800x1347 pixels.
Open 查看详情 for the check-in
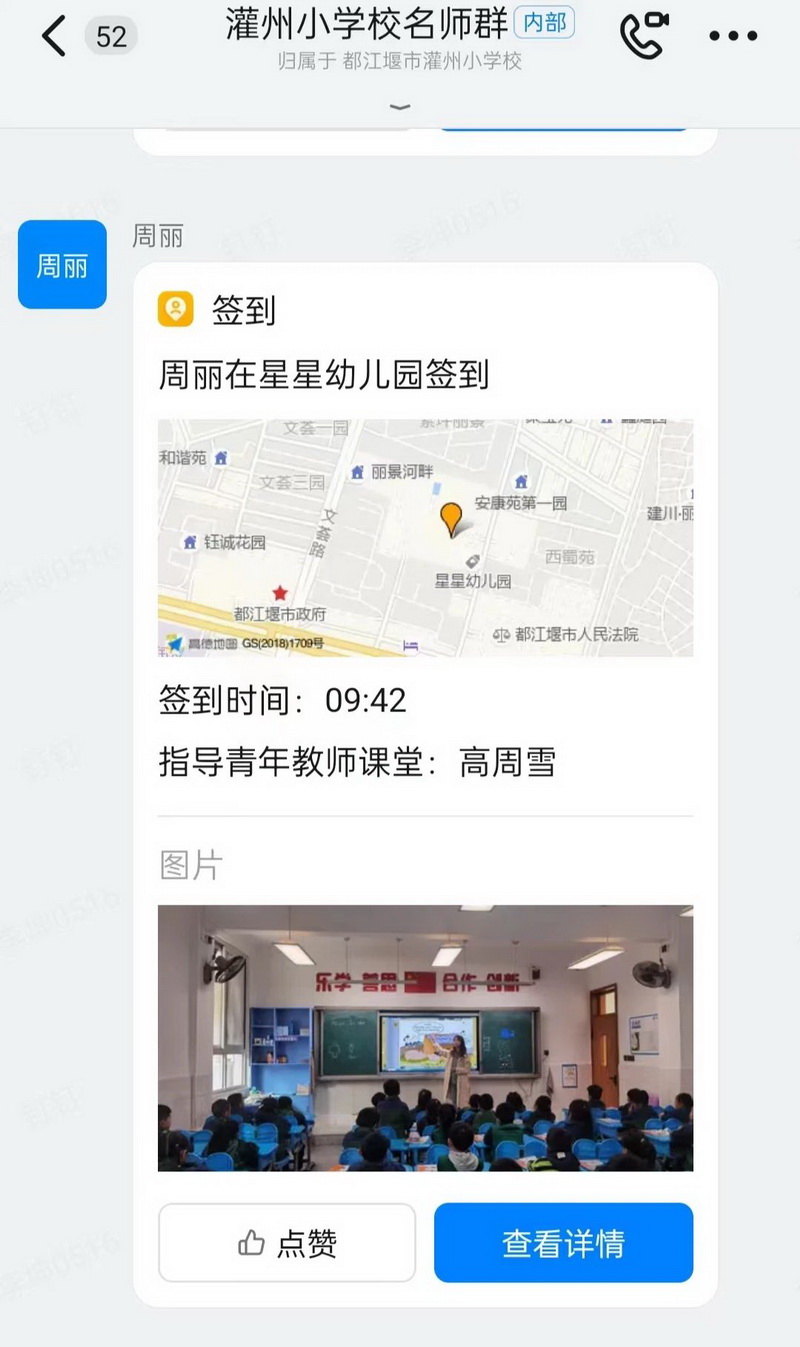tap(563, 1243)
